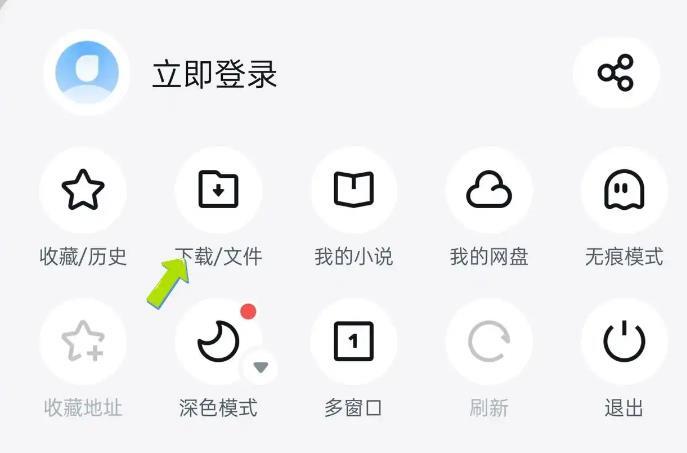
Task: Tap 立即登录 to log in
Action: 214,74
